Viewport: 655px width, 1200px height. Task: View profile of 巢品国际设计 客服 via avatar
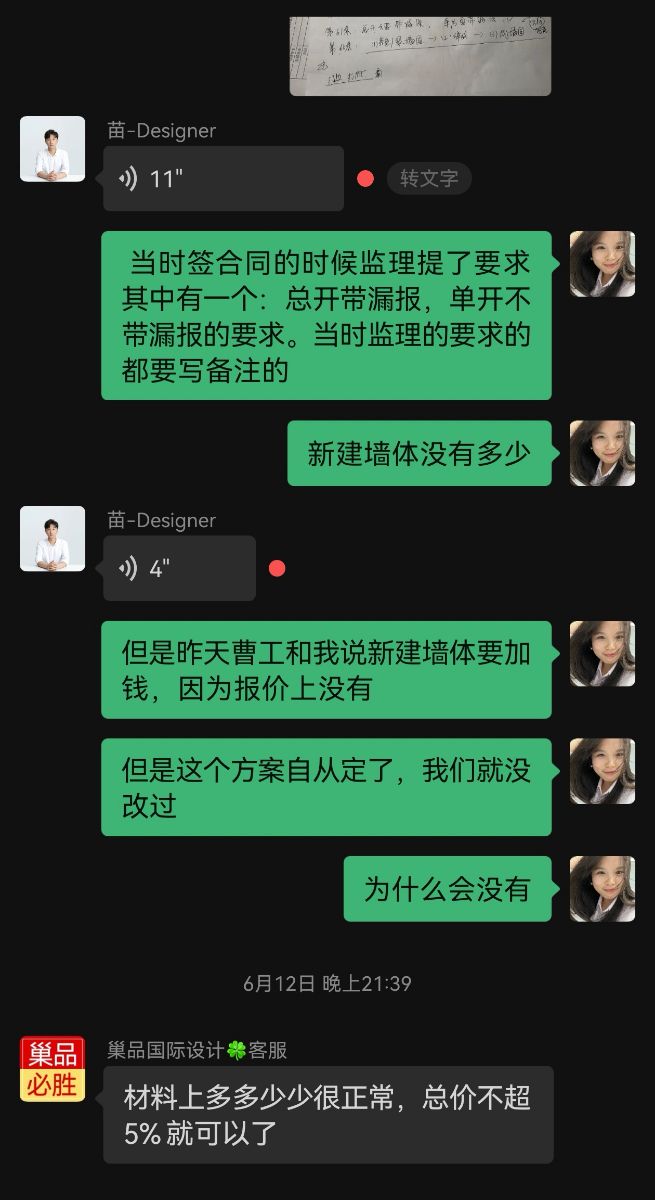click(x=52, y=1069)
